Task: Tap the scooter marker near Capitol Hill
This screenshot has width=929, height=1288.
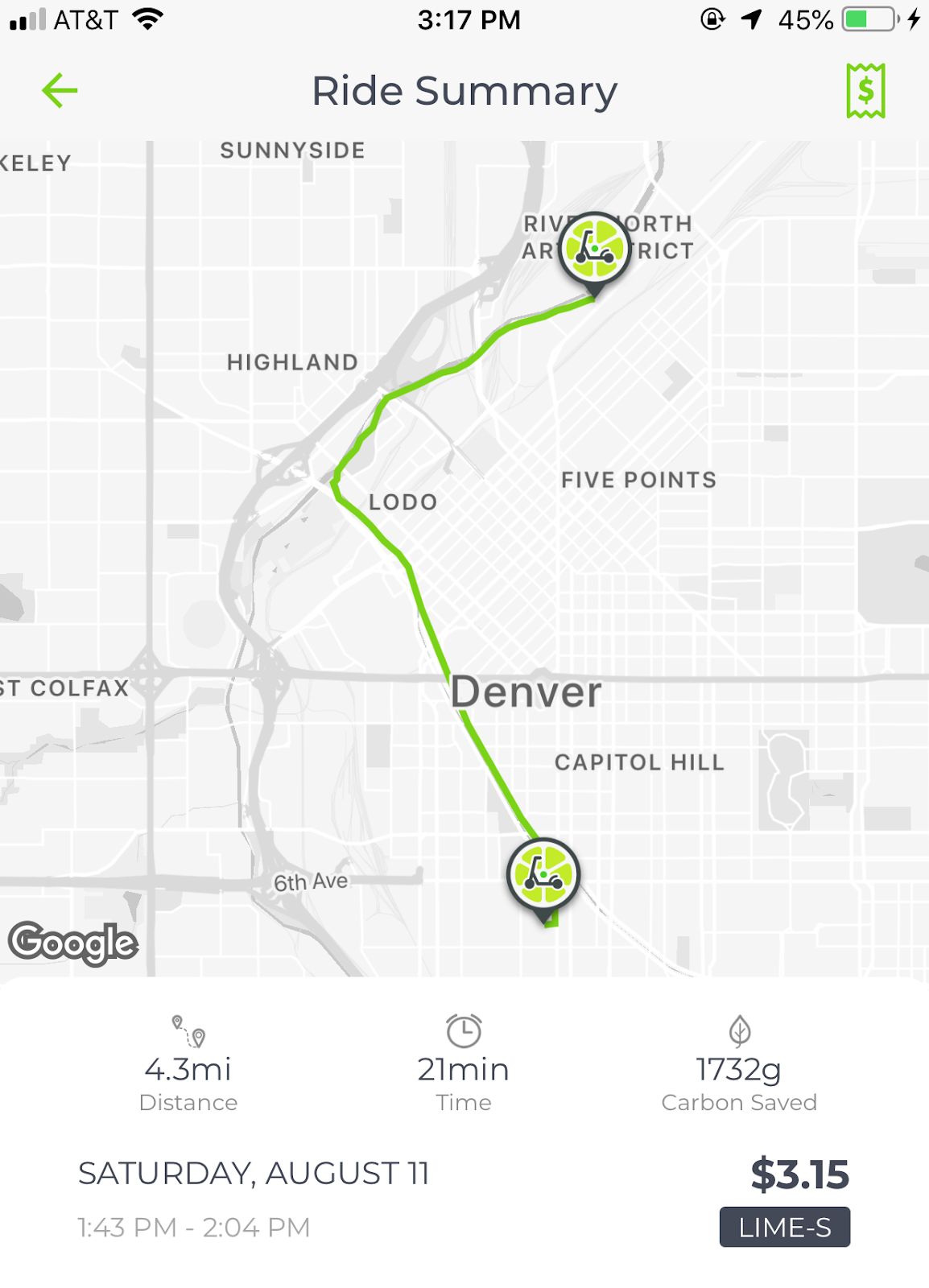Action: tap(543, 876)
